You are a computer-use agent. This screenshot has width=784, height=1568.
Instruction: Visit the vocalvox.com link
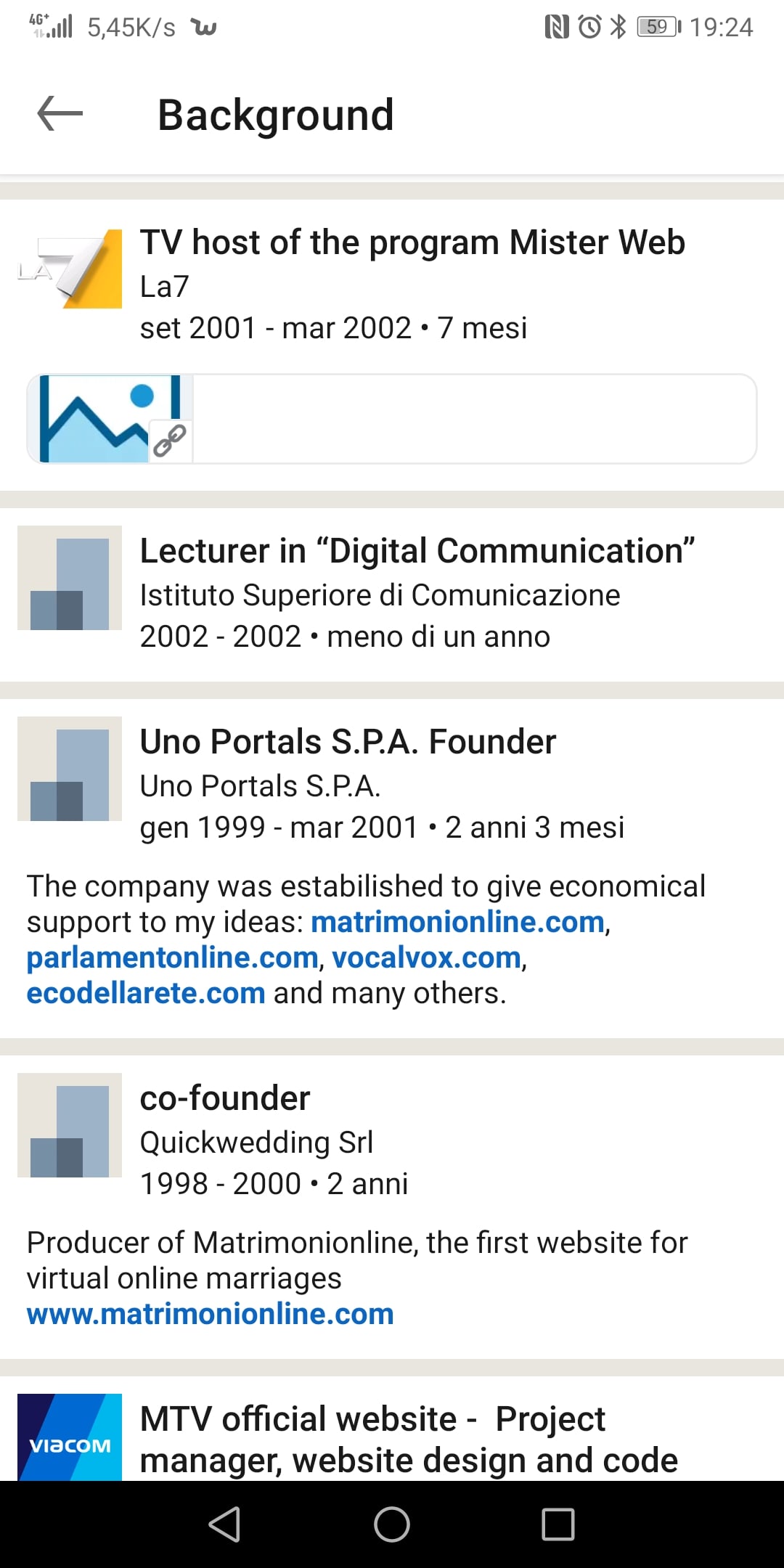[426, 957]
